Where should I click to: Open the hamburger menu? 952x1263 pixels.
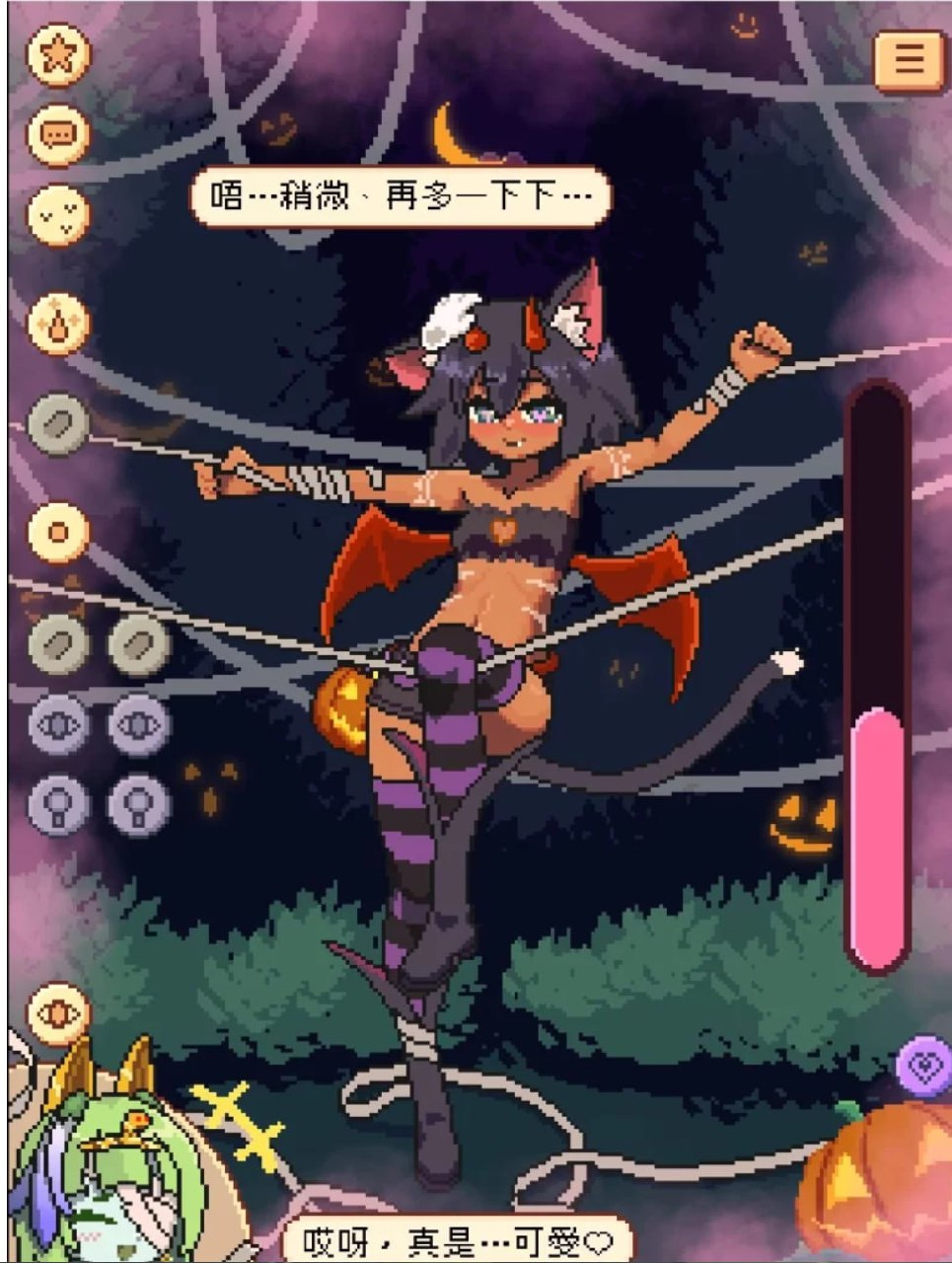pyautogui.click(x=907, y=59)
